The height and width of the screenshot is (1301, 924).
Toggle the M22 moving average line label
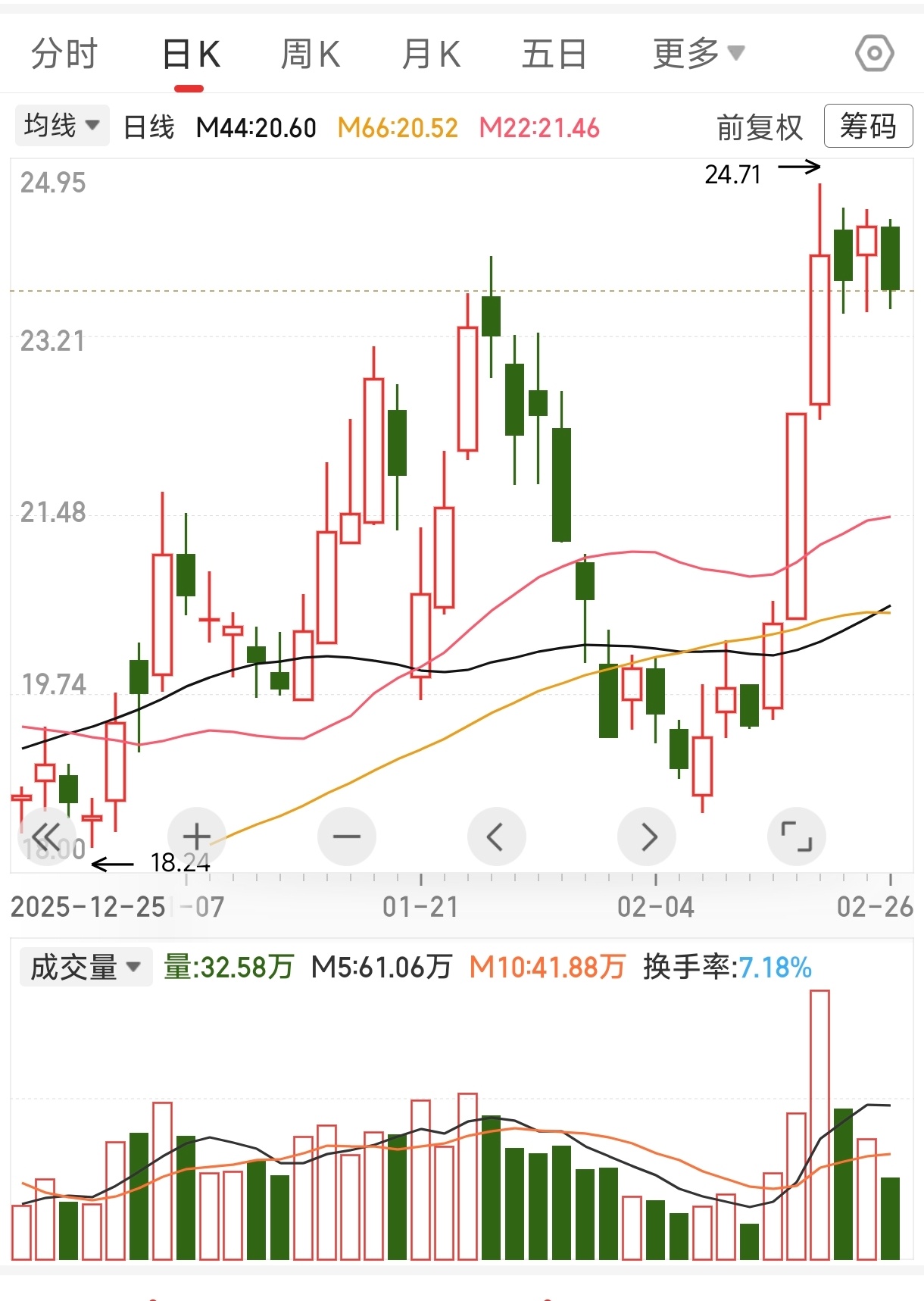tap(539, 127)
